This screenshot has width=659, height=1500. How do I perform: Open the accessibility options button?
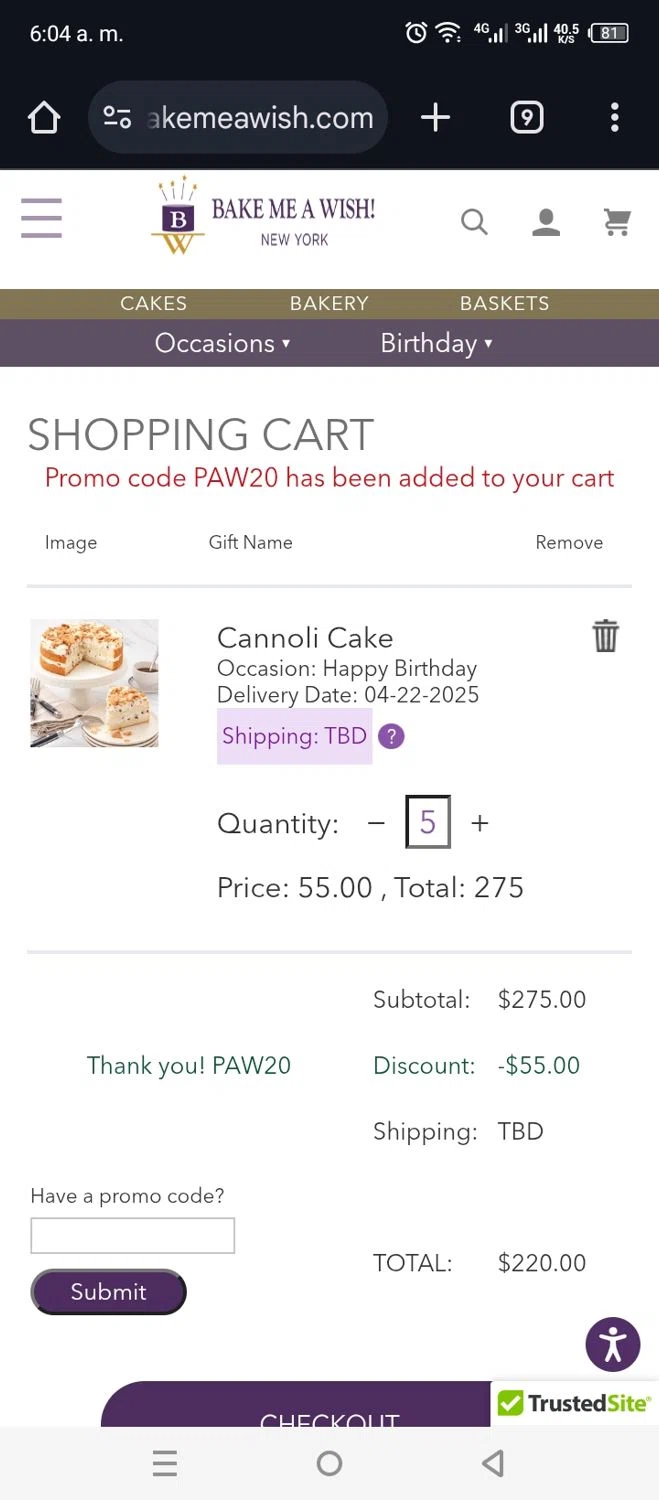[x=612, y=1344]
